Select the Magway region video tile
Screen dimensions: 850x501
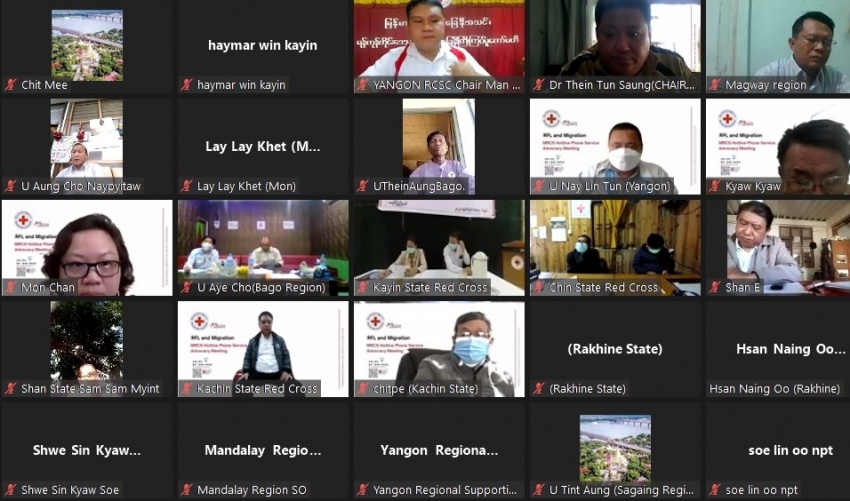coord(777,46)
